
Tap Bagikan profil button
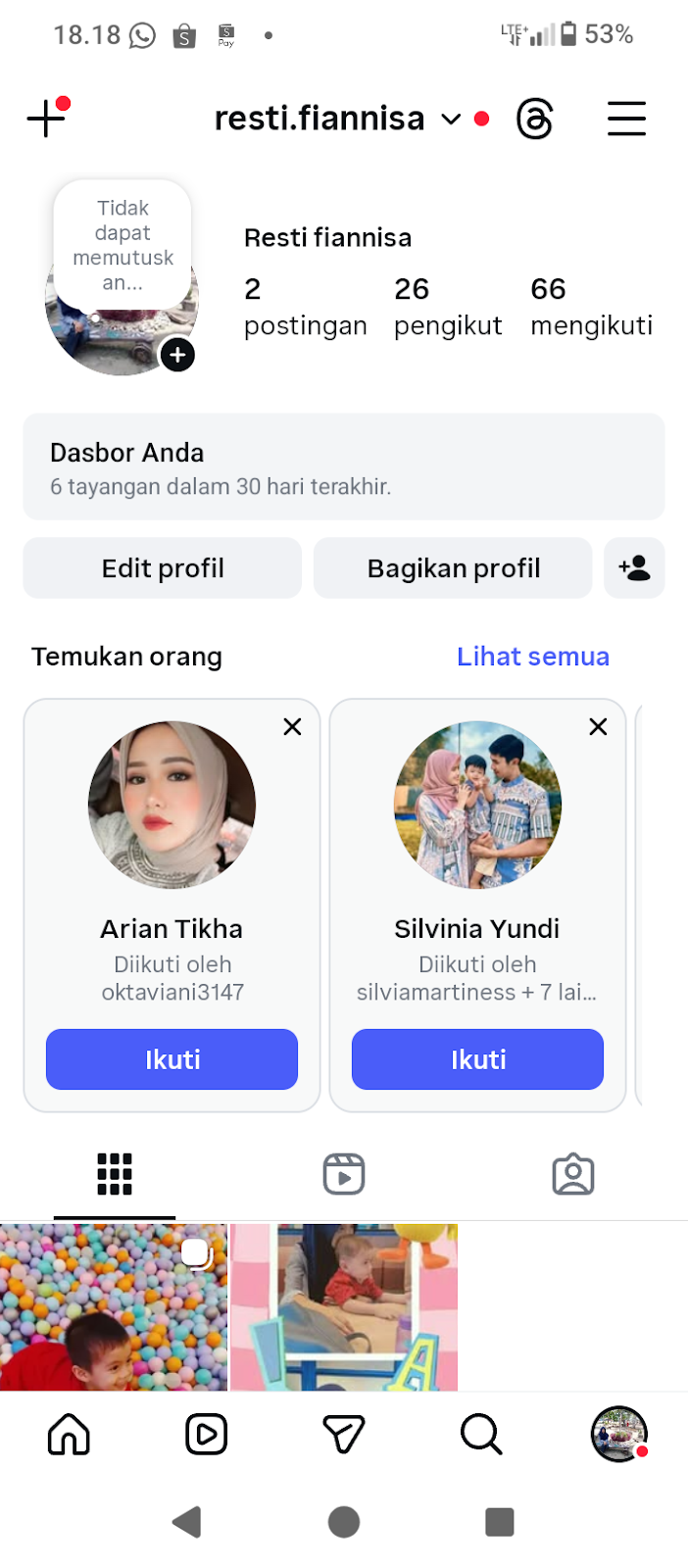click(x=453, y=568)
